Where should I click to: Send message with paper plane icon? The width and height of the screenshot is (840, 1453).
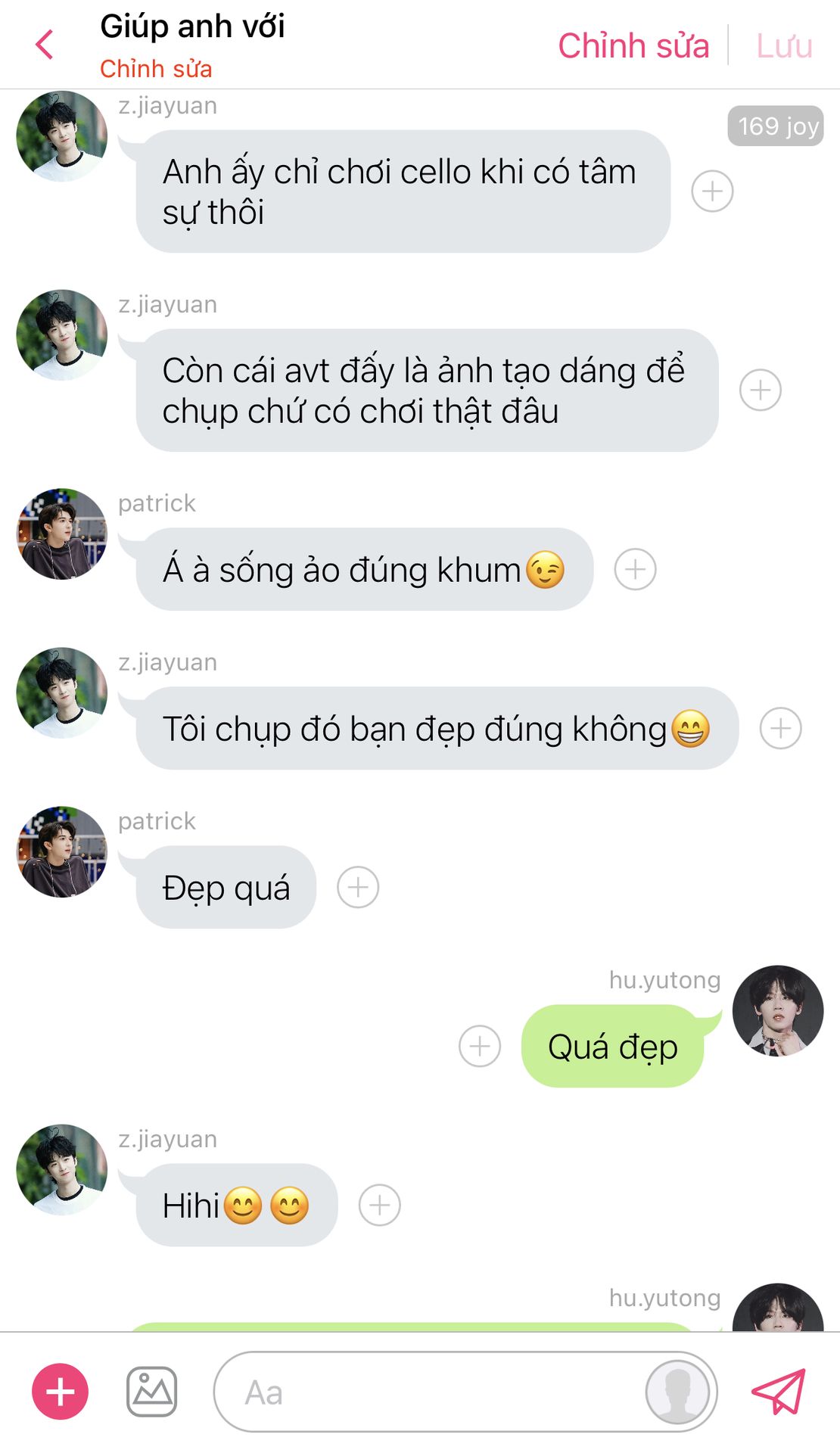click(778, 1392)
